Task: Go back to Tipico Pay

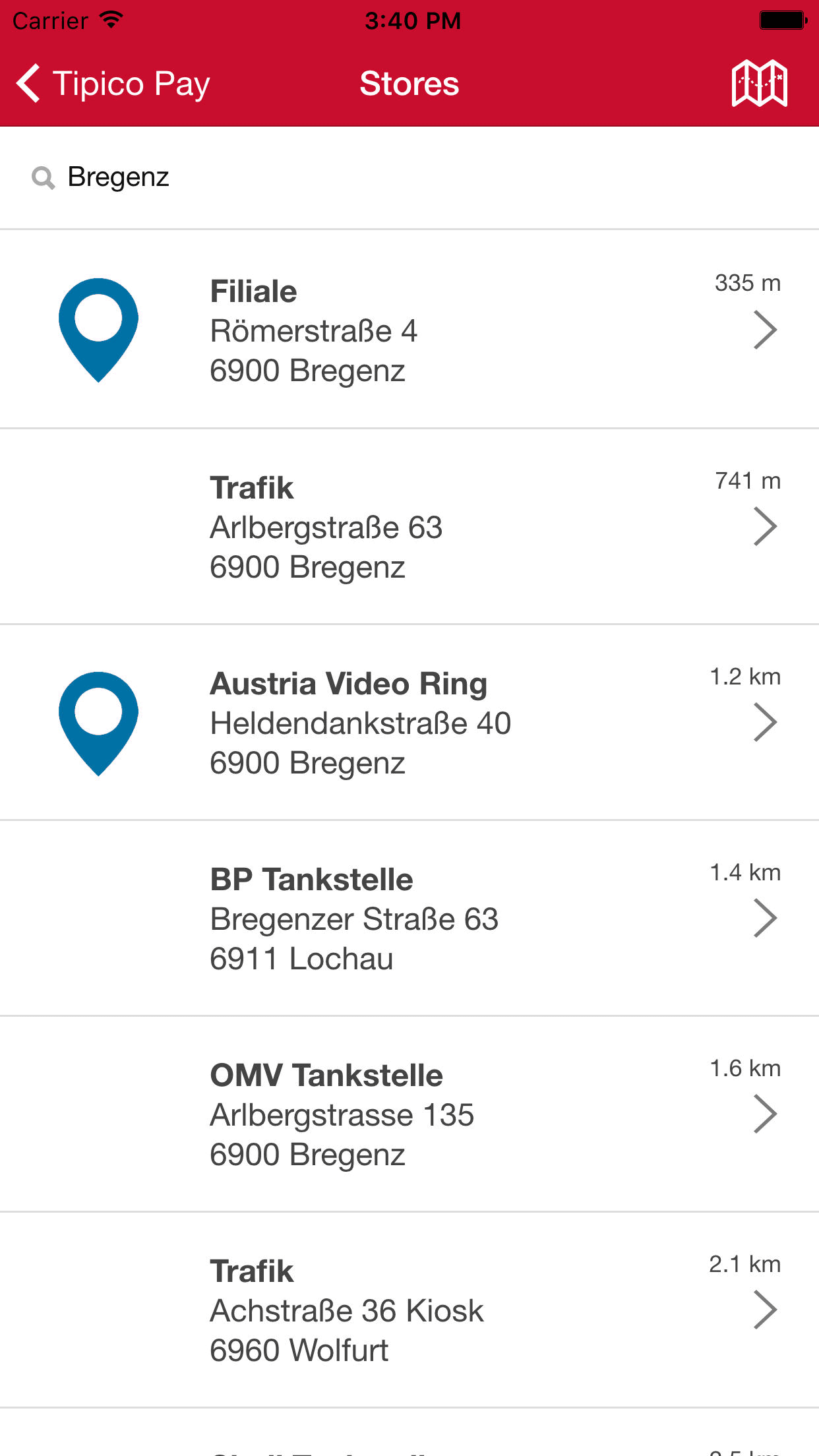Action: [x=112, y=84]
